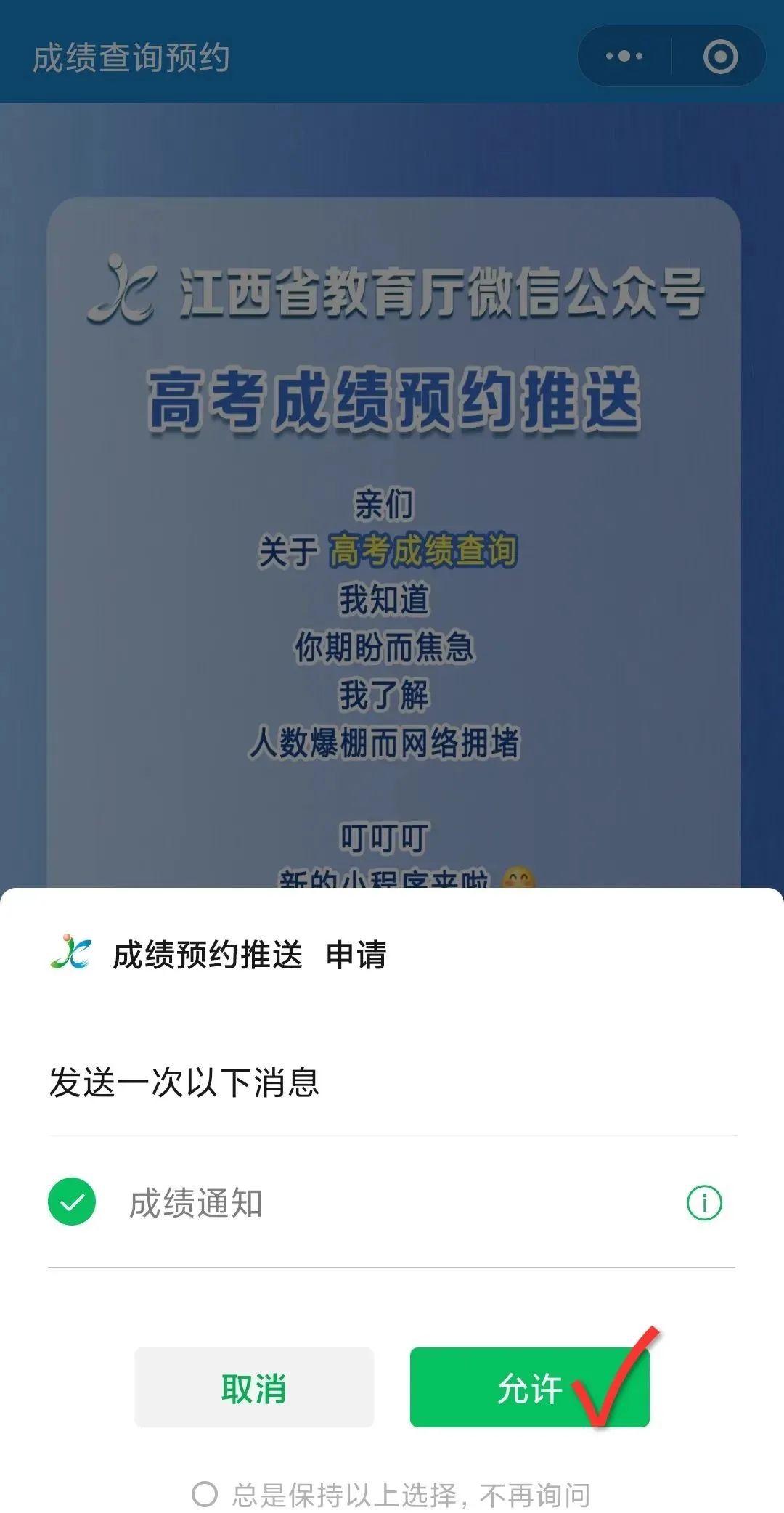View info about the 成绩通知 message
Screen dimensions: 784x1513
click(x=703, y=1202)
